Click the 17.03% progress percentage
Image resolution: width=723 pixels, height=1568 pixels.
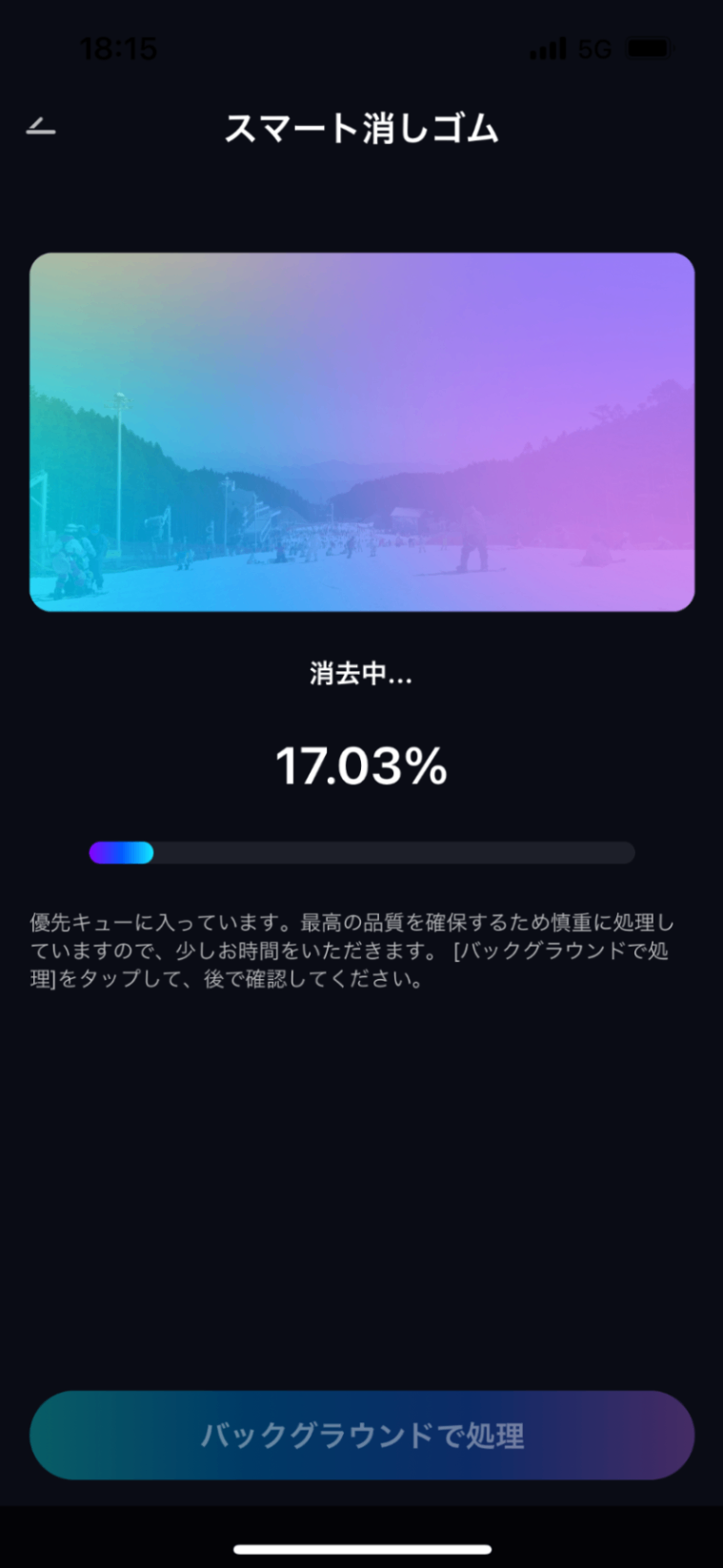click(361, 764)
